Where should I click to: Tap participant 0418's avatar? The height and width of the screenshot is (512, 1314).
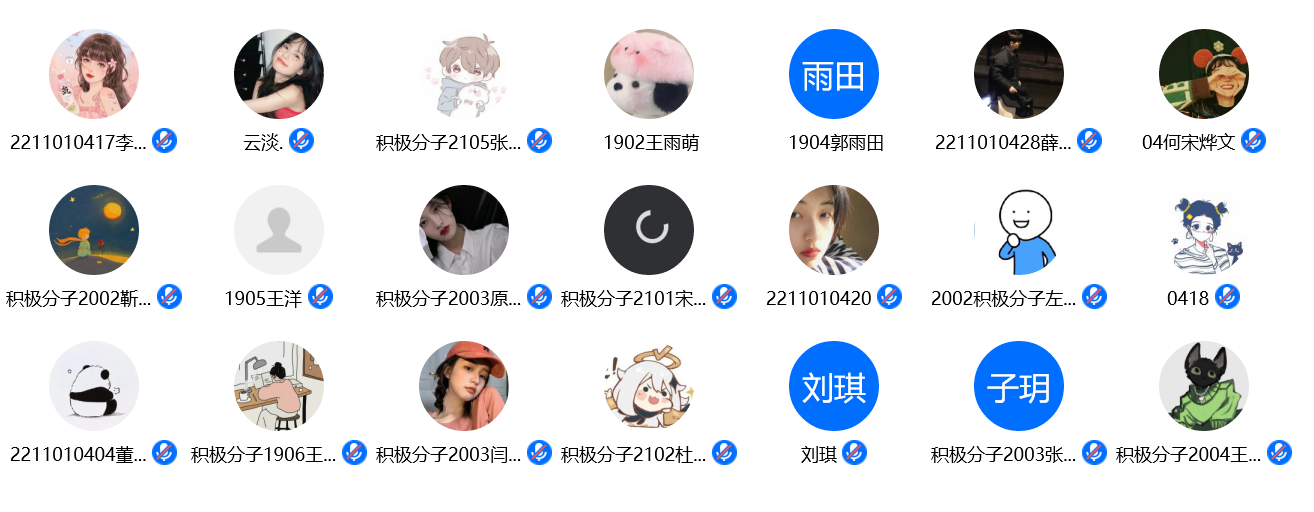1204,230
